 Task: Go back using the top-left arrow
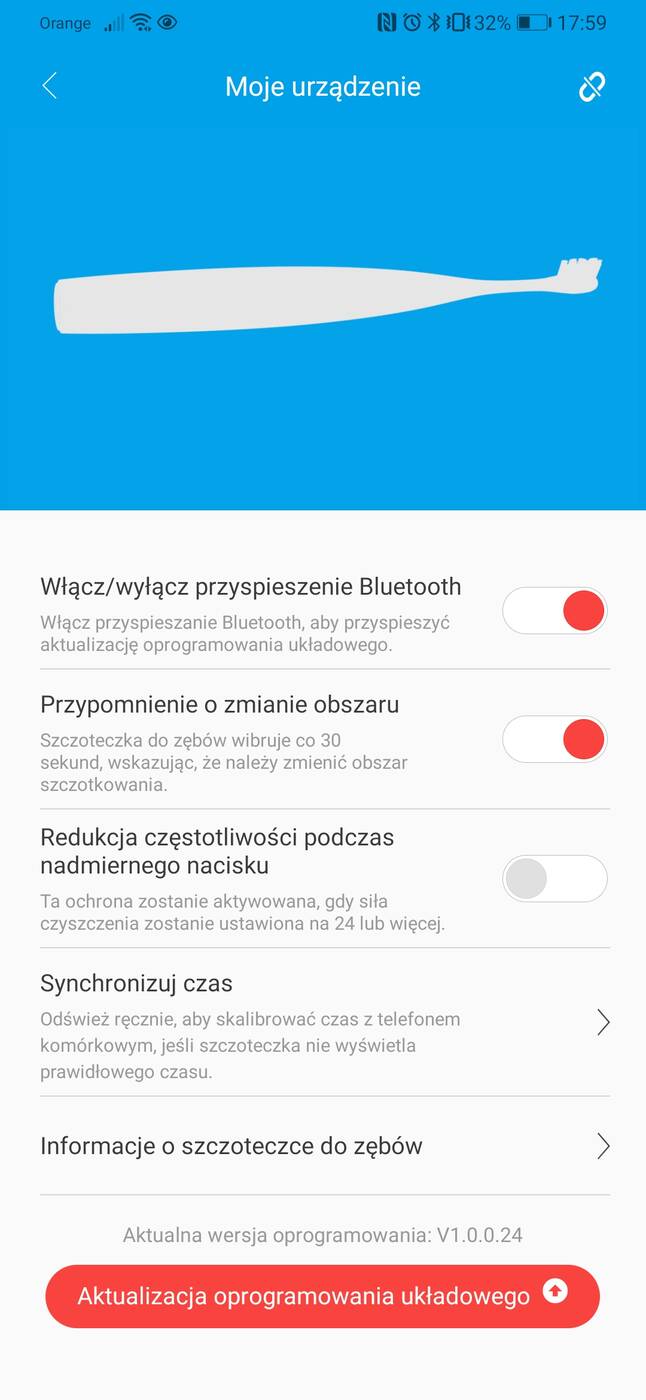pyautogui.click(x=49, y=87)
